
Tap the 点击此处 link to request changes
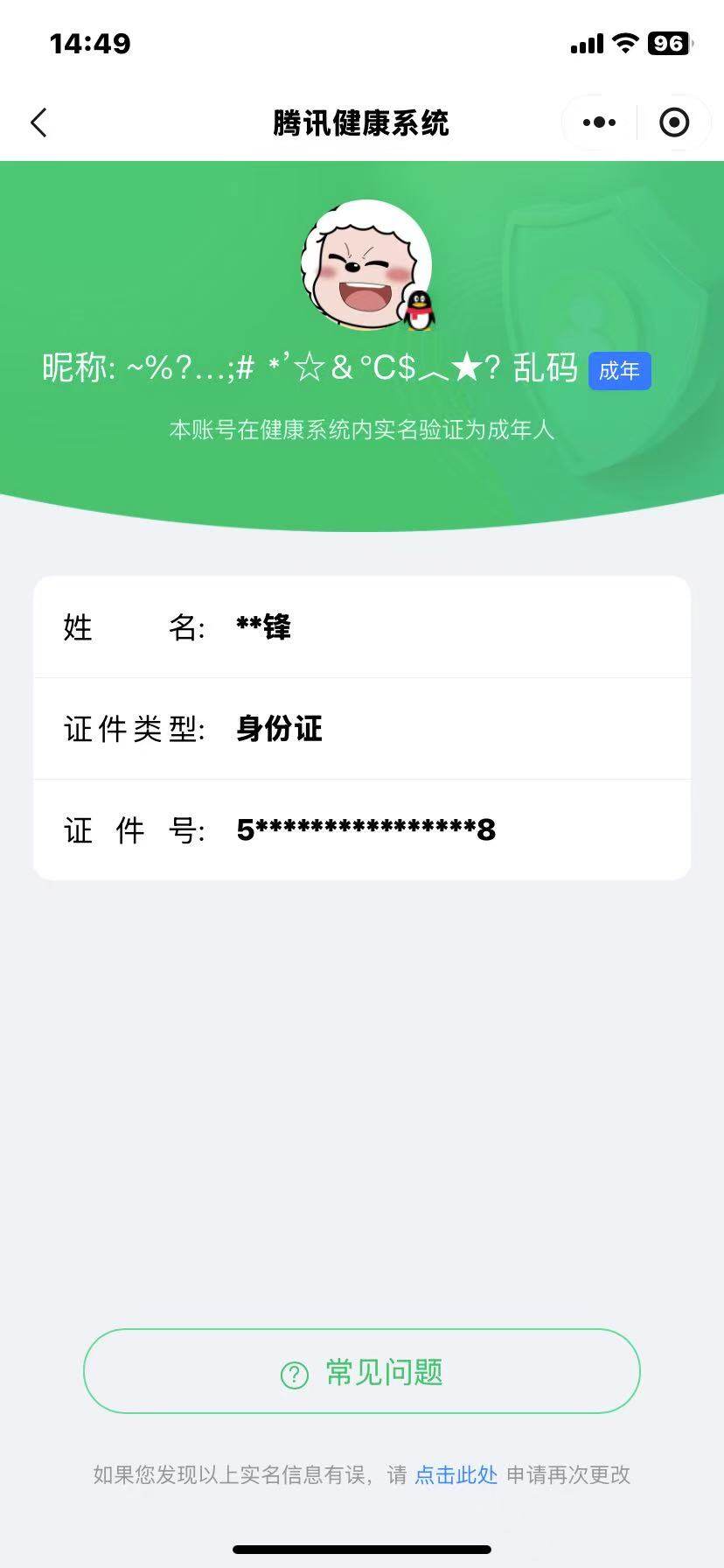(x=455, y=1475)
